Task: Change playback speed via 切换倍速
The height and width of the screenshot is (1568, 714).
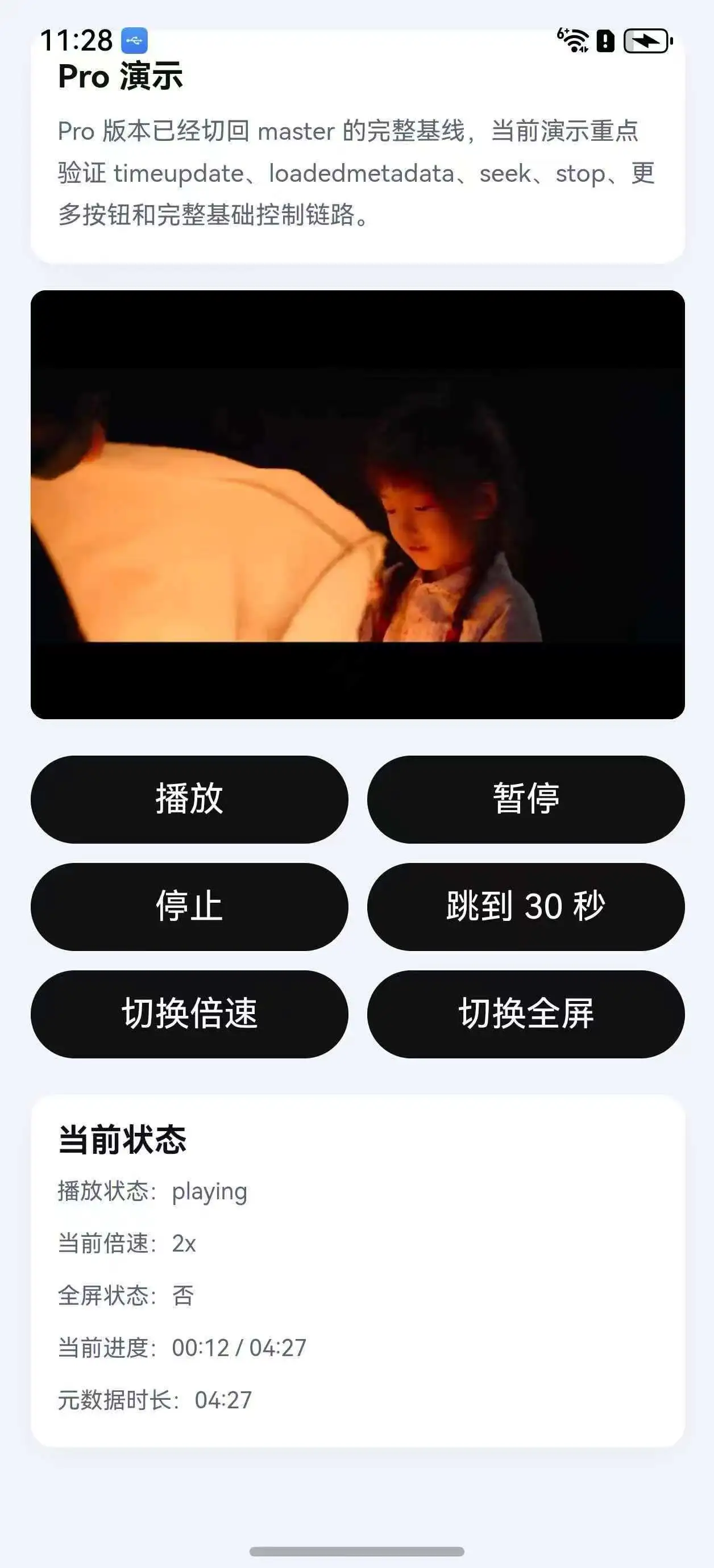Action: (189, 1014)
